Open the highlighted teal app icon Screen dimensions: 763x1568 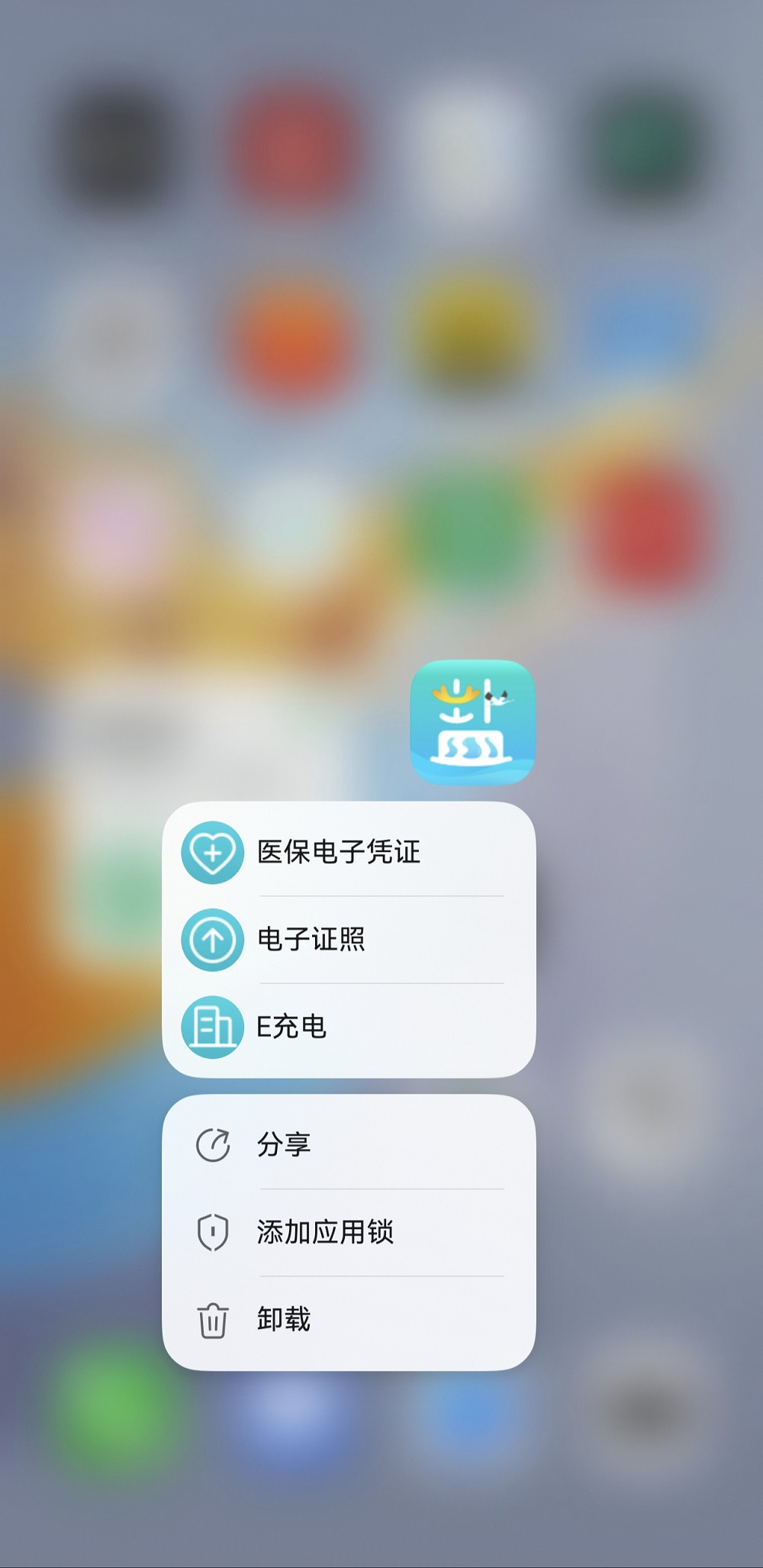(x=472, y=722)
